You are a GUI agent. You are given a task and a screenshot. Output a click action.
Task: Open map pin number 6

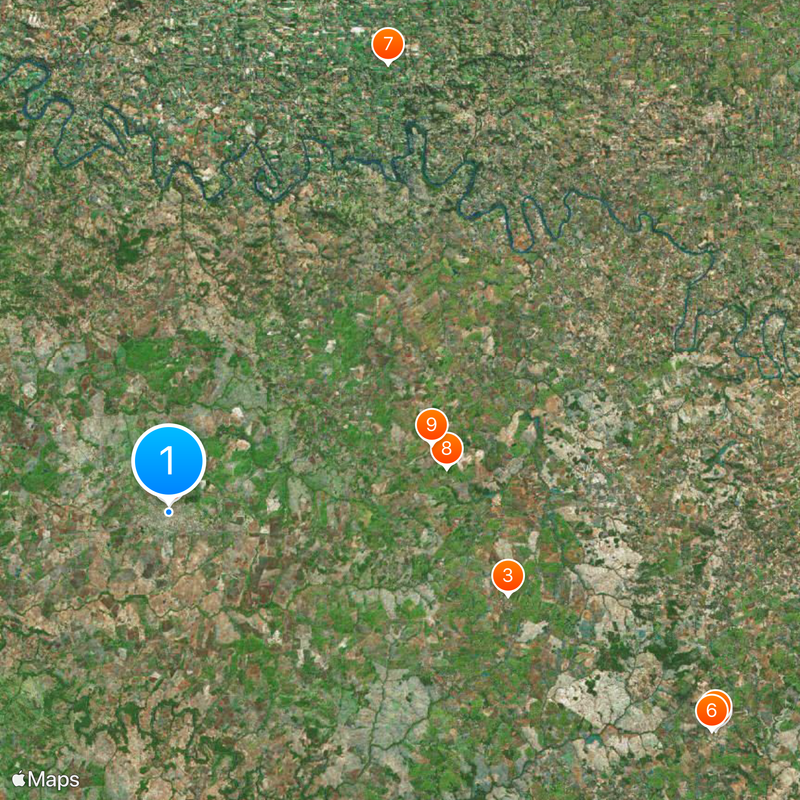click(710, 712)
